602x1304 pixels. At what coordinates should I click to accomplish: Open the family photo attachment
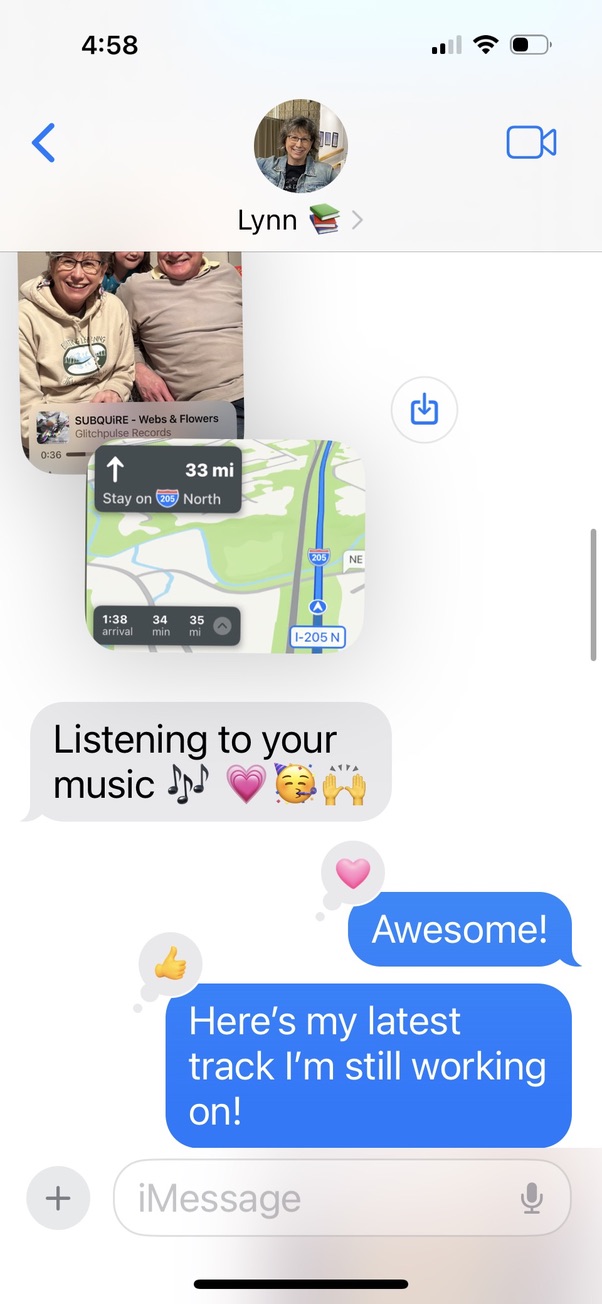(130, 340)
